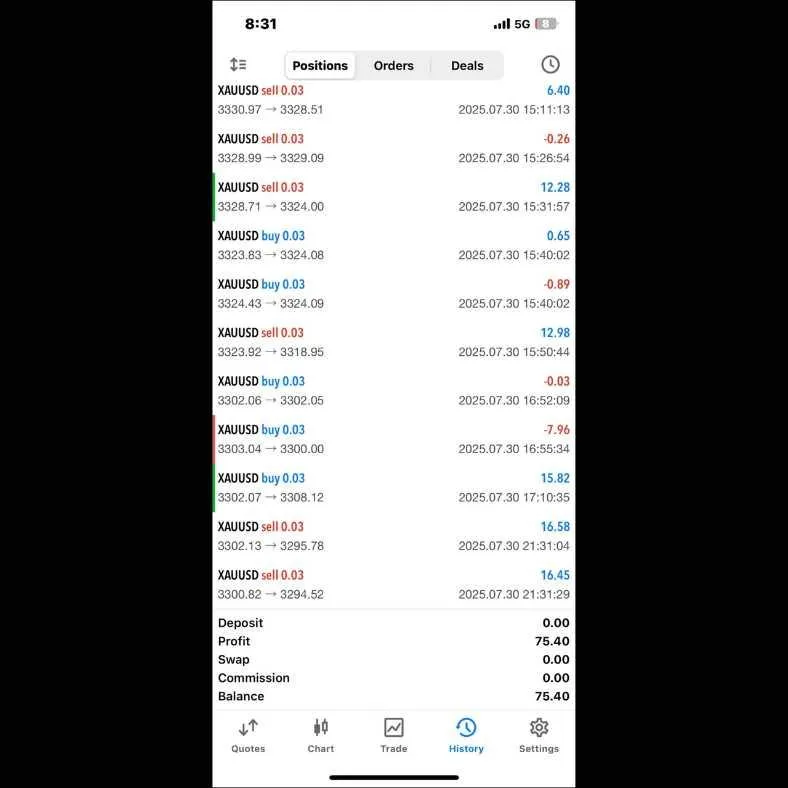788x788 pixels.
Task: Open the sell position closed at 15:26:54
Action: [393, 148]
